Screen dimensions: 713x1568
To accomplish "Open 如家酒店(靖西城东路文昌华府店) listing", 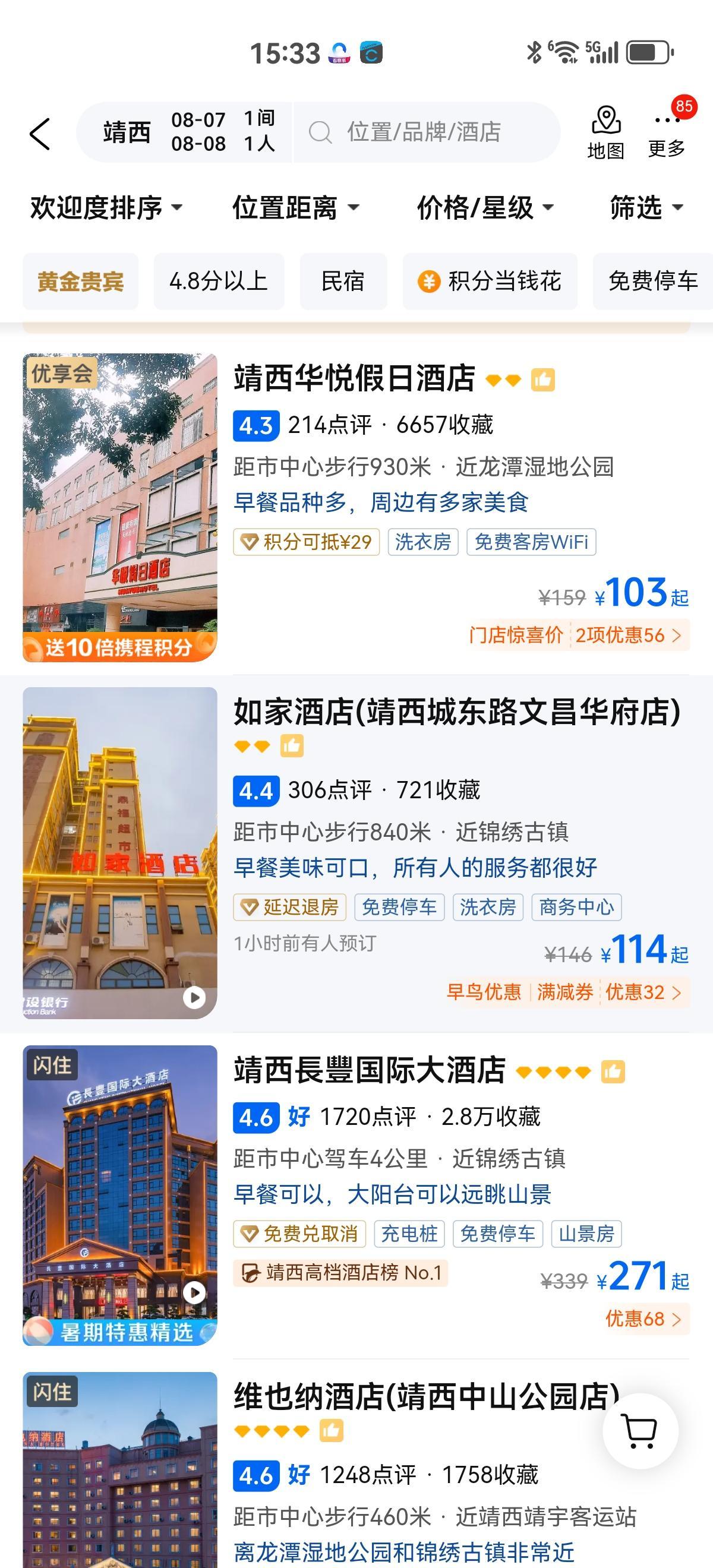I will [457, 712].
